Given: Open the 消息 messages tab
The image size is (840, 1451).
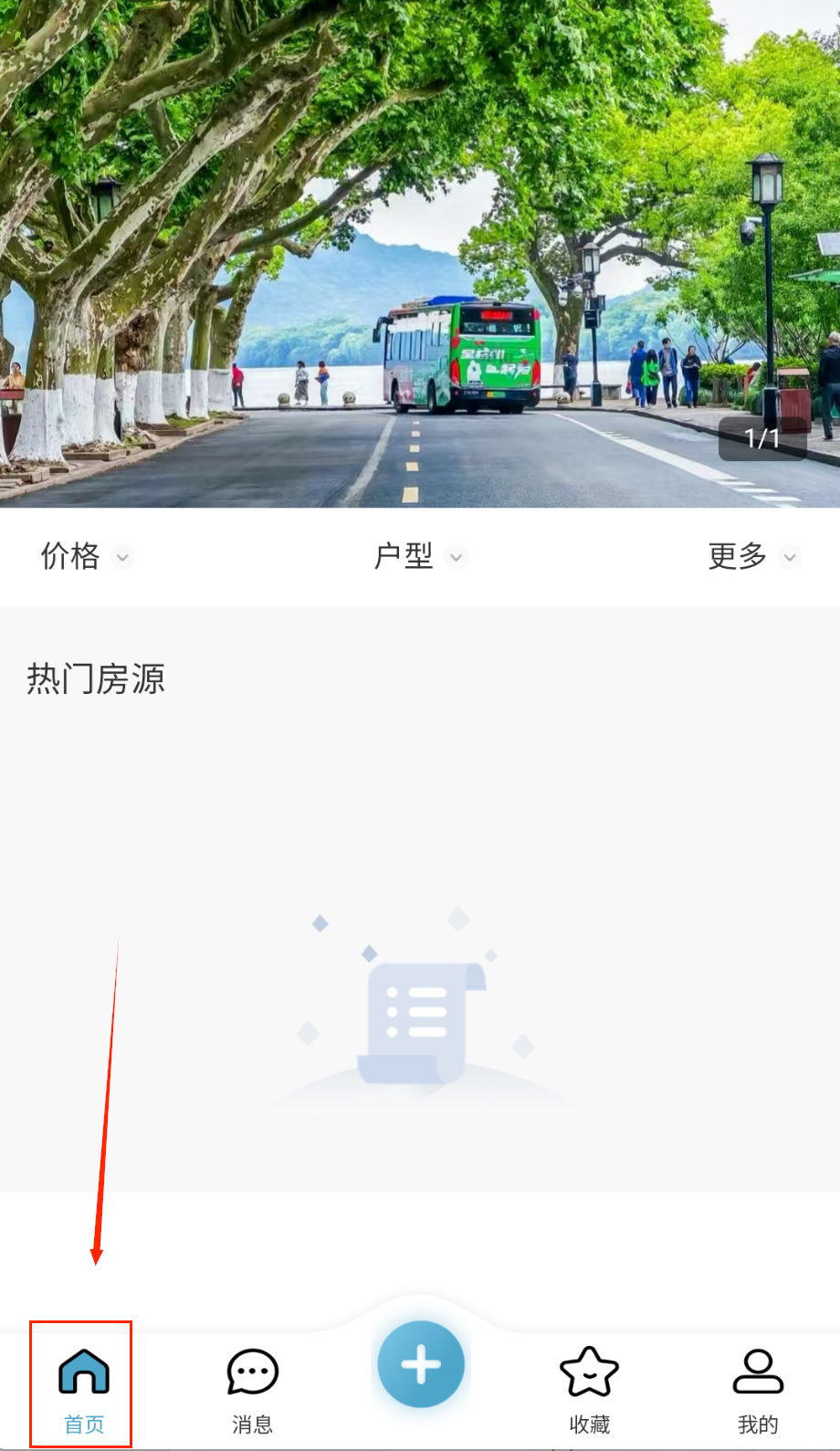Looking at the screenshot, I should (x=252, y=1384).
